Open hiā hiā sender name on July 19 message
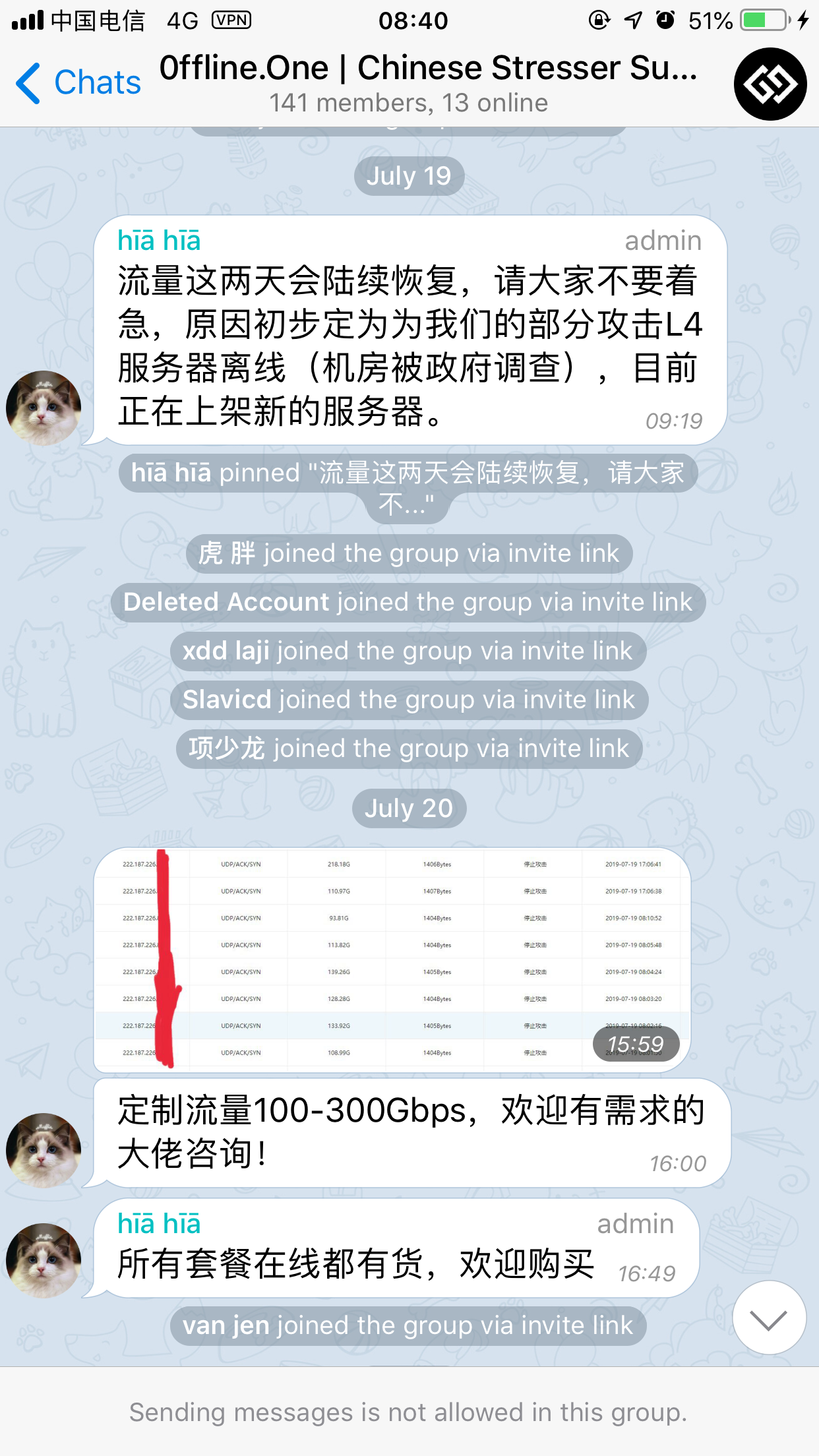 pos(159,241)
